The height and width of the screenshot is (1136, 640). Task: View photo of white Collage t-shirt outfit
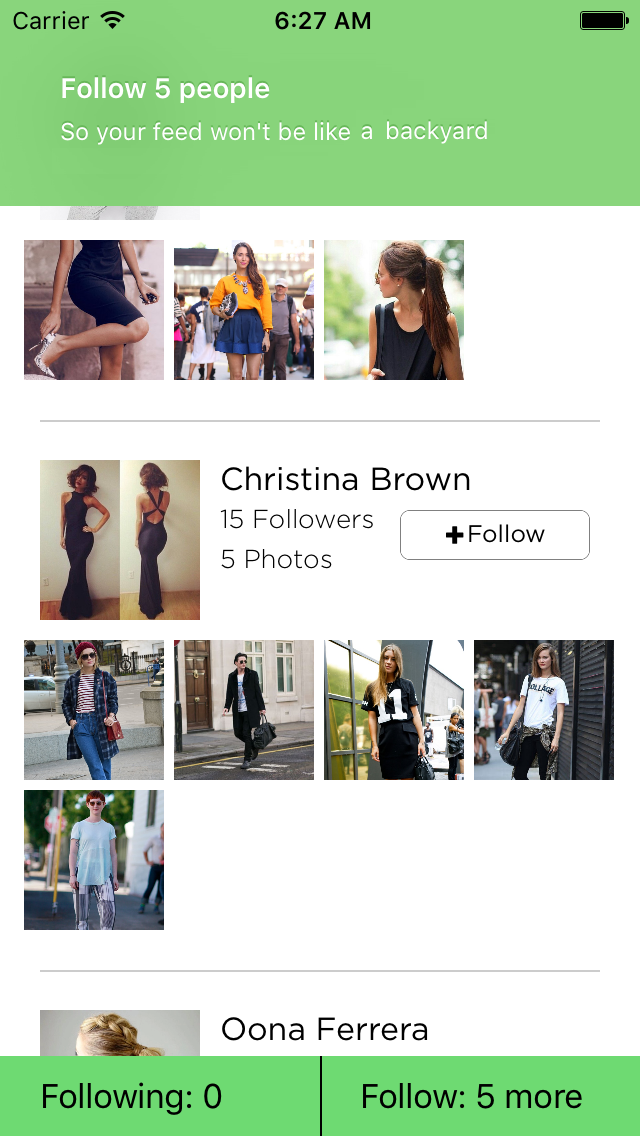click(x=544, y=710)
